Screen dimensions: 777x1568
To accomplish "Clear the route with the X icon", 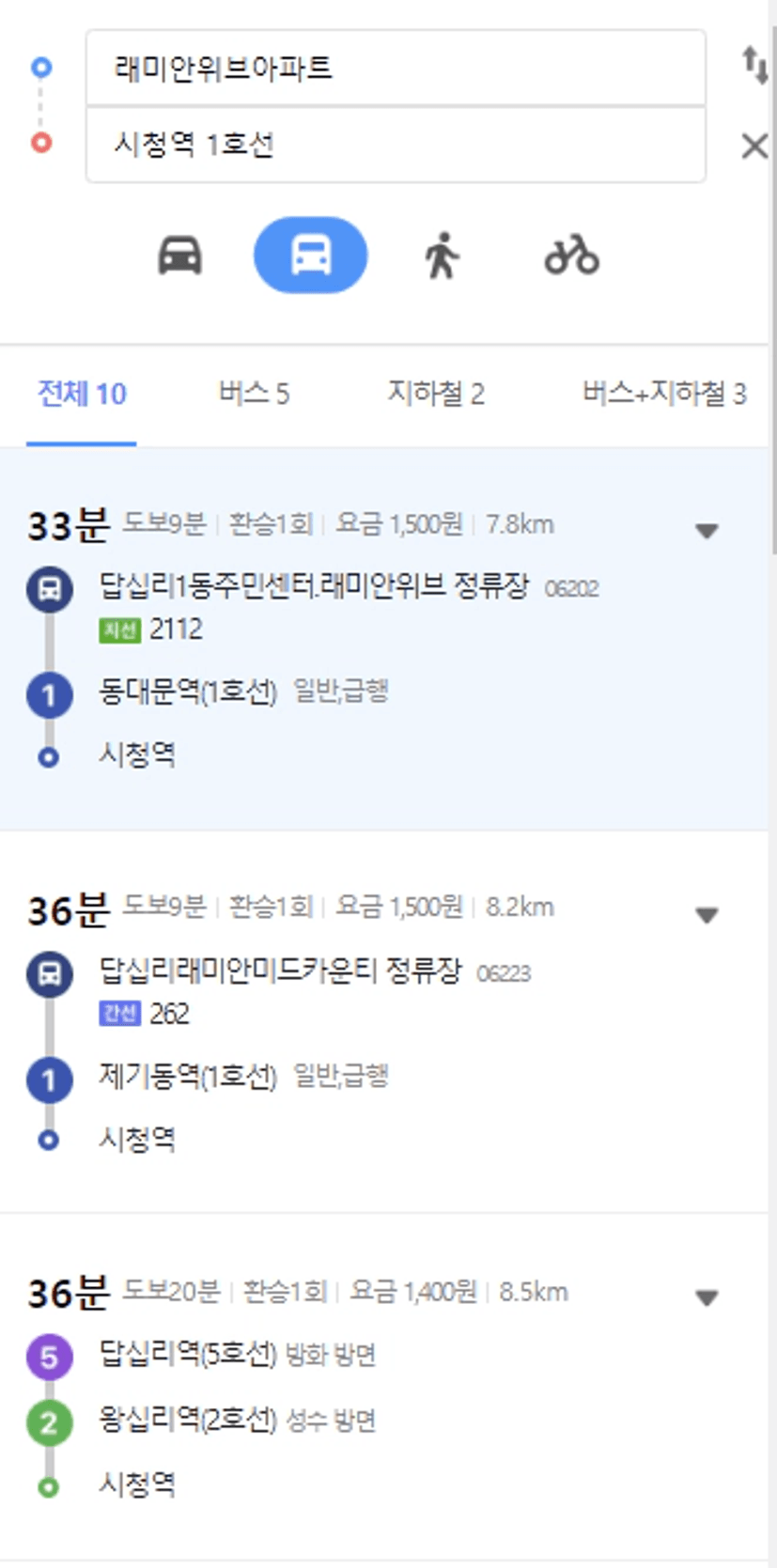I will [x=754, y=146].
